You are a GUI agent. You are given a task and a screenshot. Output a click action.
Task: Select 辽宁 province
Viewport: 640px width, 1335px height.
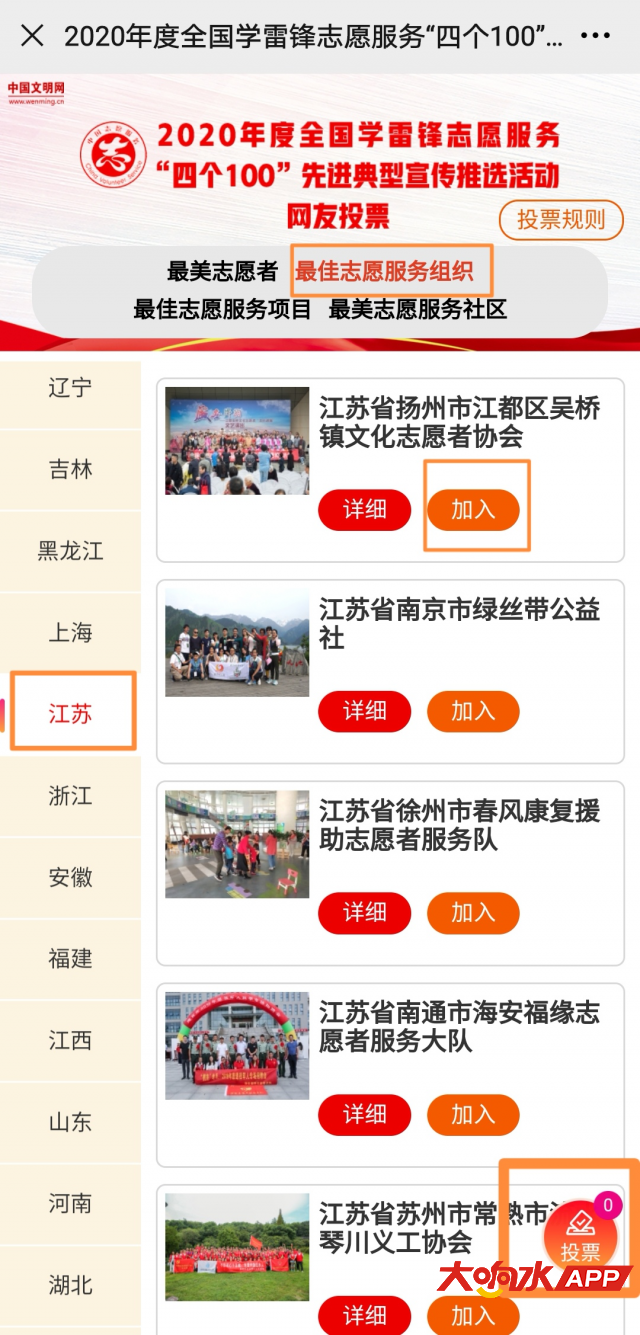[70, 388]
